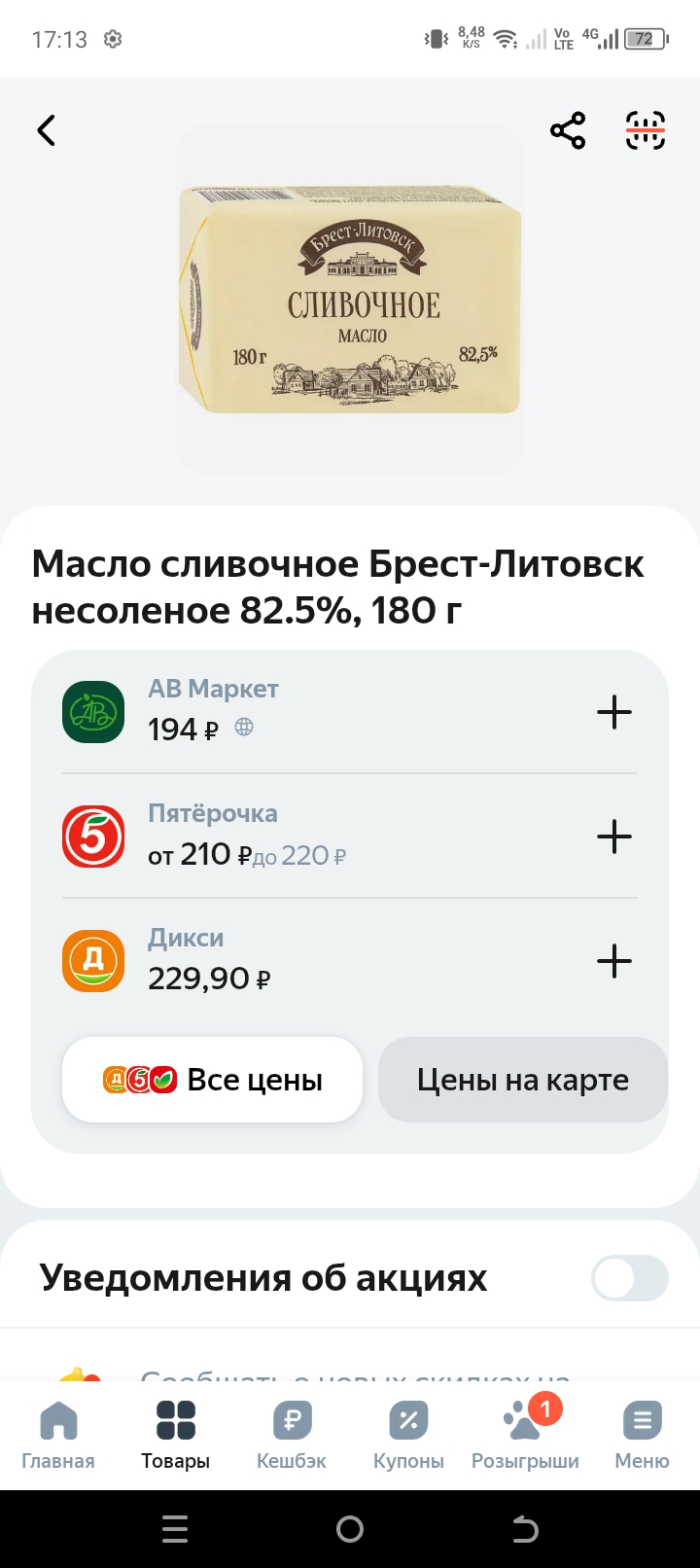
Task: Switch to the Кешбэк tab
Action: [x=292, y=1435]
